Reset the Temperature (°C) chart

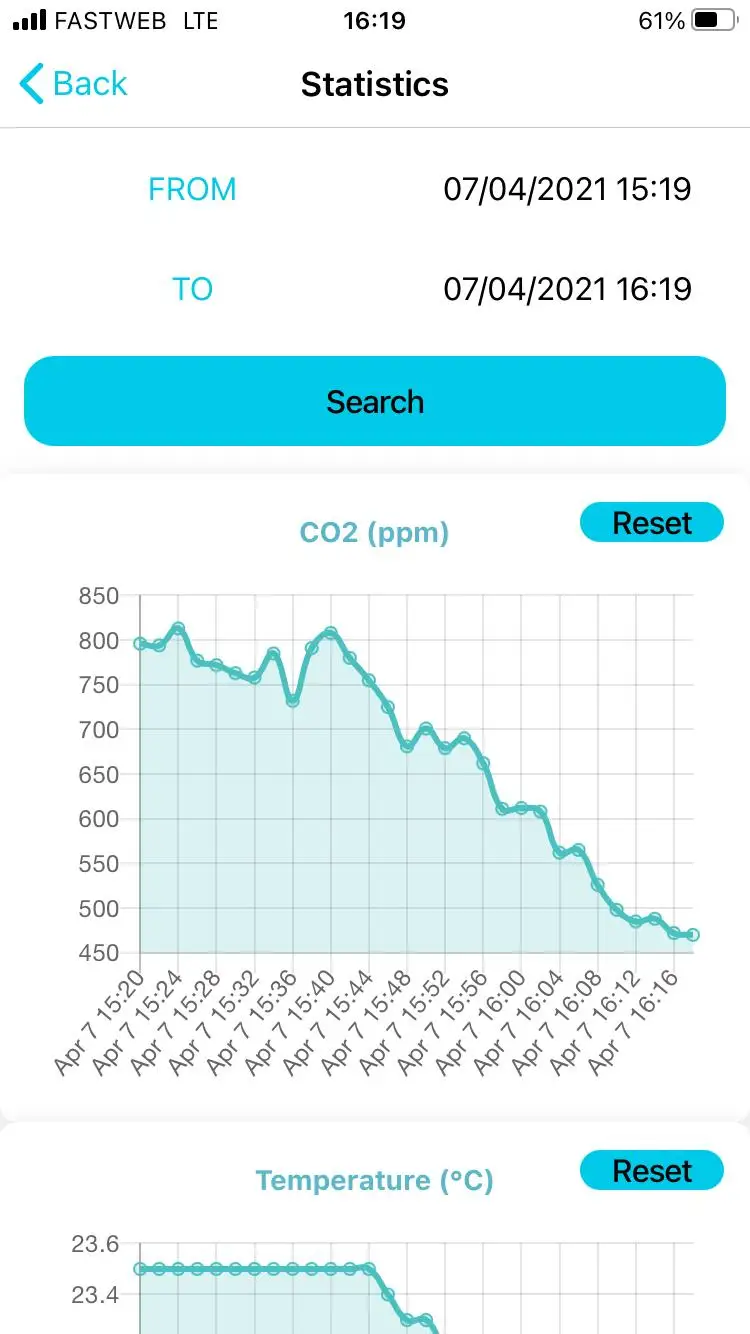[x=651, y=1171]
